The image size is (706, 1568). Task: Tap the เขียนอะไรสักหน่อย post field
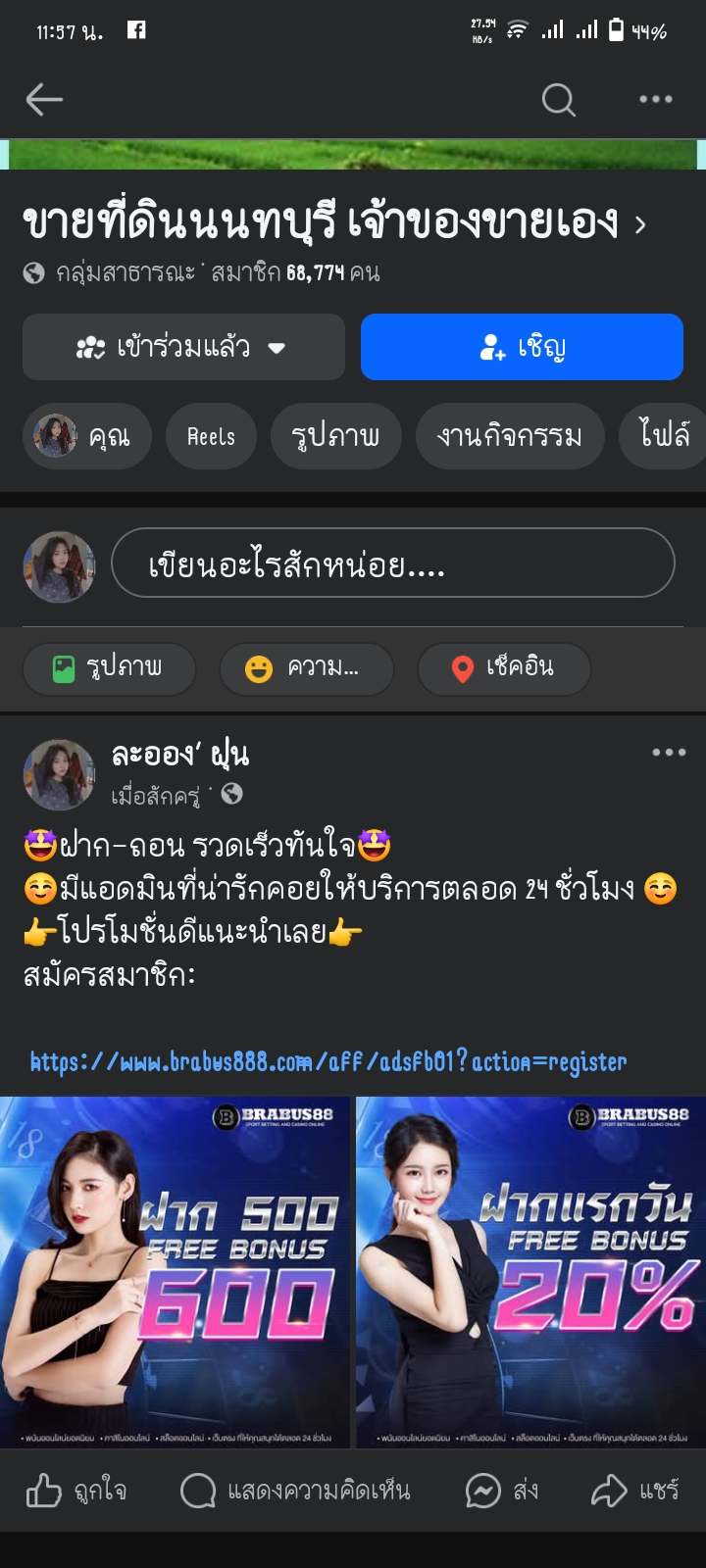click(x=392, y=563)
